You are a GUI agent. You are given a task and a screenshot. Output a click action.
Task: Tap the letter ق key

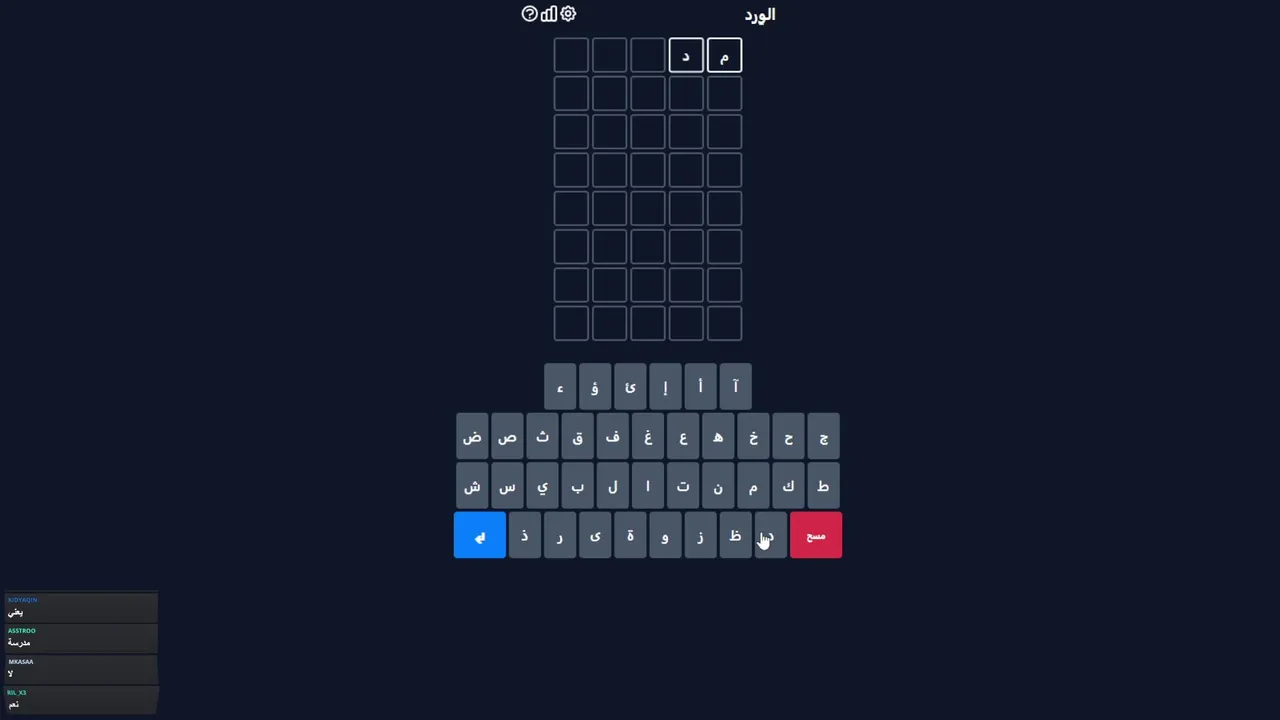pos(578,437)
